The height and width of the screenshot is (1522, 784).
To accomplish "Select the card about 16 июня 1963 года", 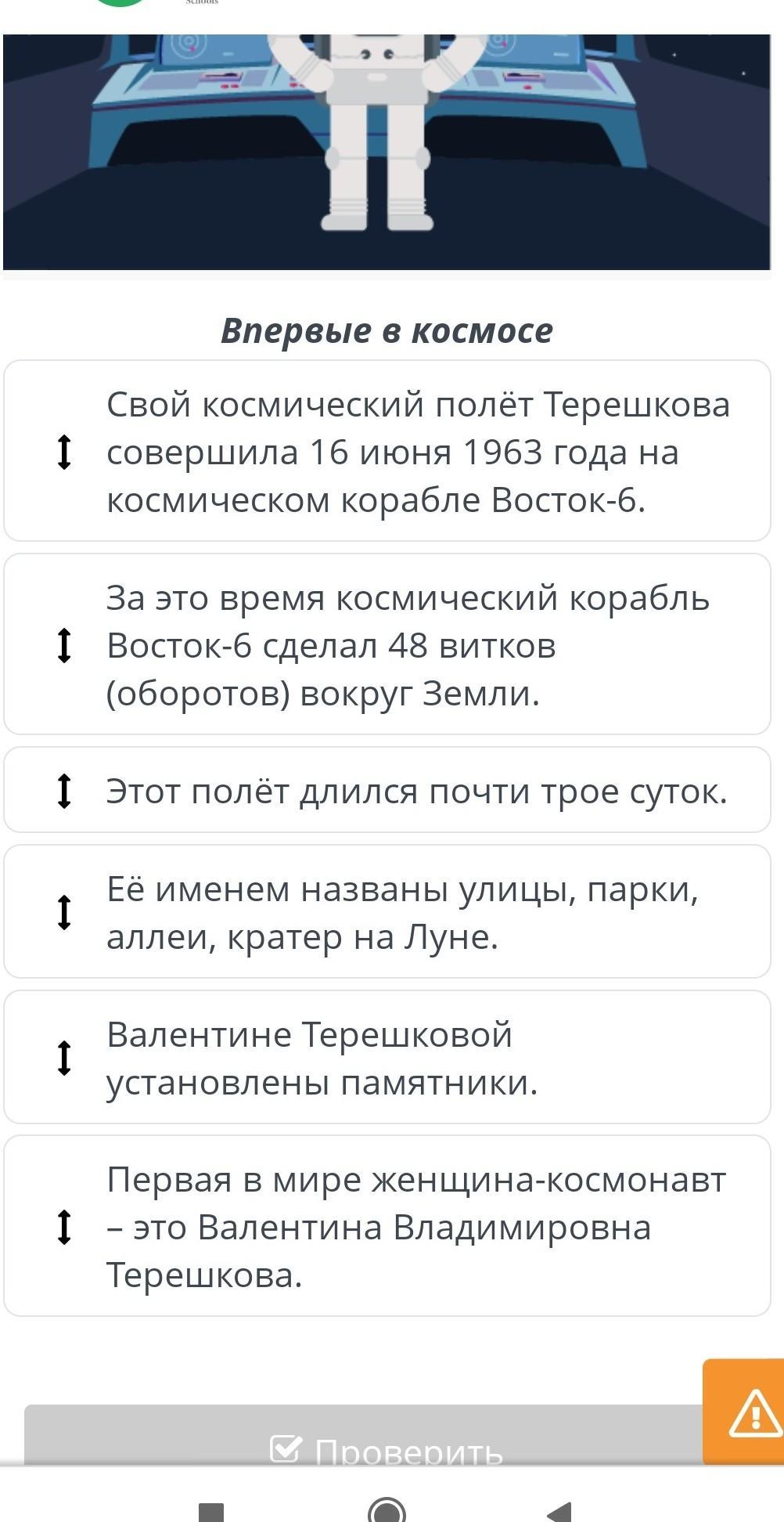I will [x=387, y=451].
